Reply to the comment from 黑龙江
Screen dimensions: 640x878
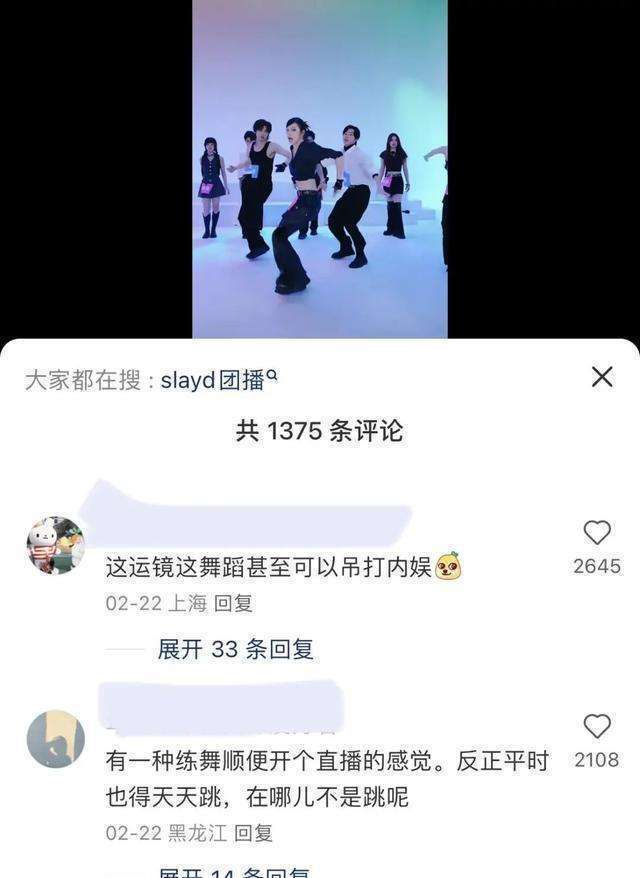point(253,833)
